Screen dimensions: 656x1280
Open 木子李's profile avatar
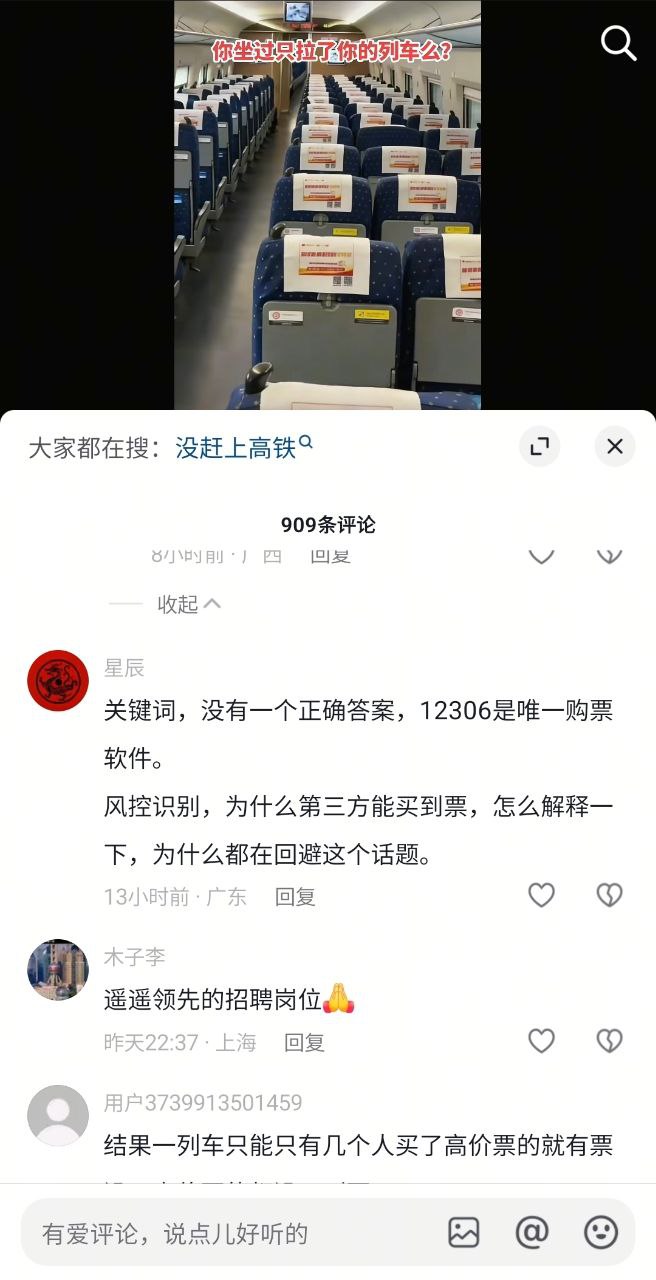(x=58, y=970)
